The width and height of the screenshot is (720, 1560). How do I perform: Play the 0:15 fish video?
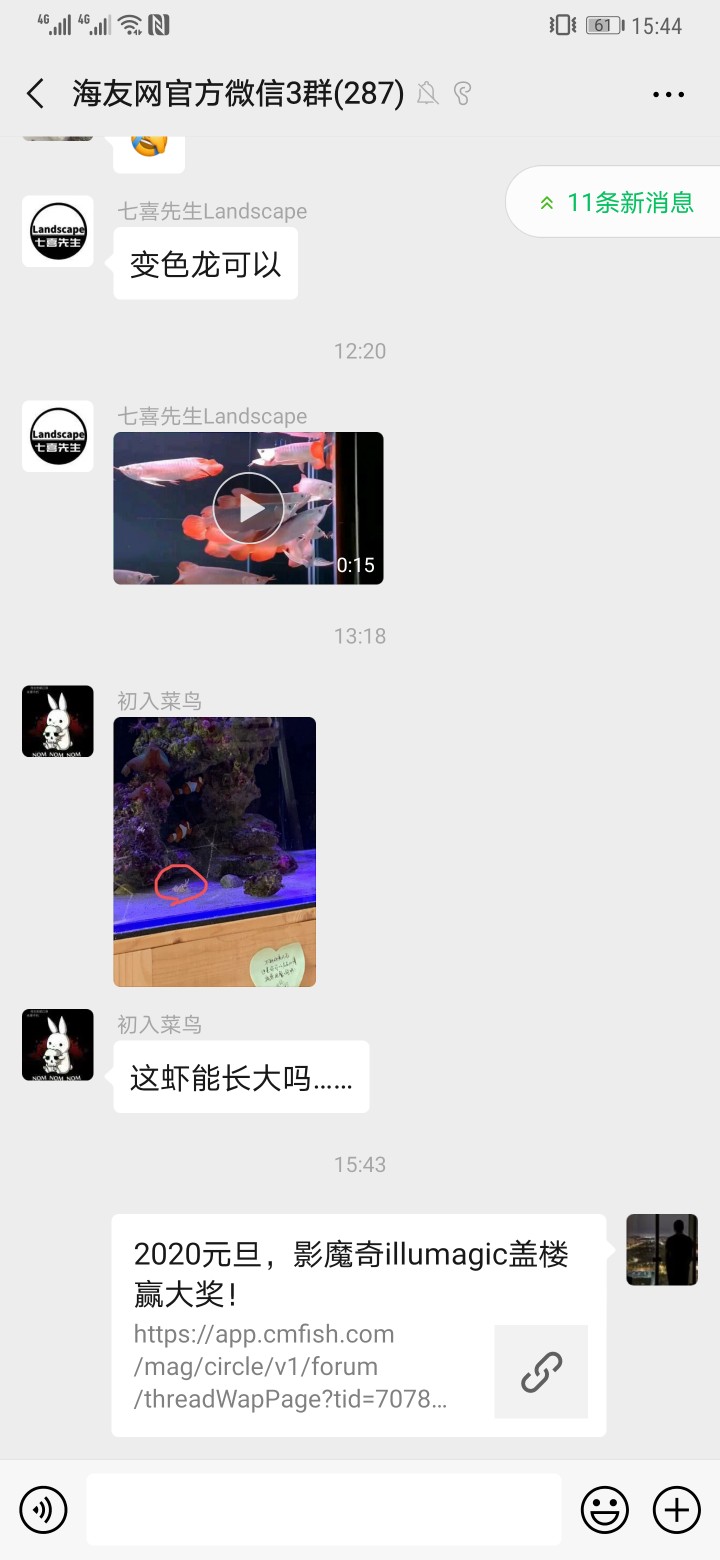click(x=248, y=508)
